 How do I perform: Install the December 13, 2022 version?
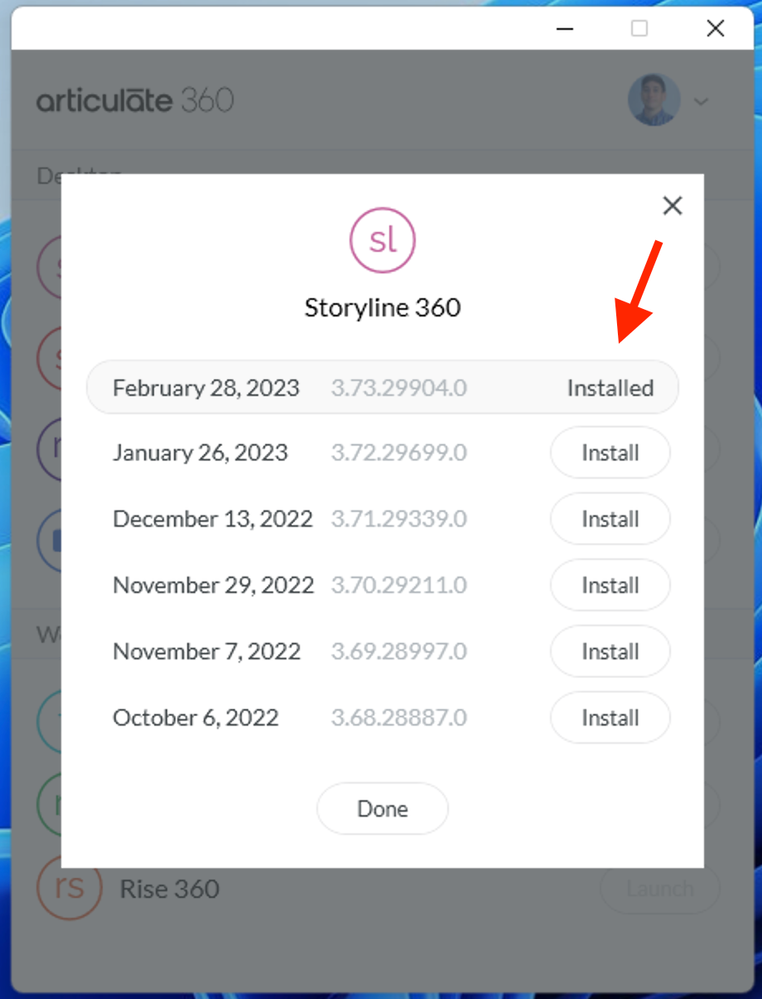610,519
